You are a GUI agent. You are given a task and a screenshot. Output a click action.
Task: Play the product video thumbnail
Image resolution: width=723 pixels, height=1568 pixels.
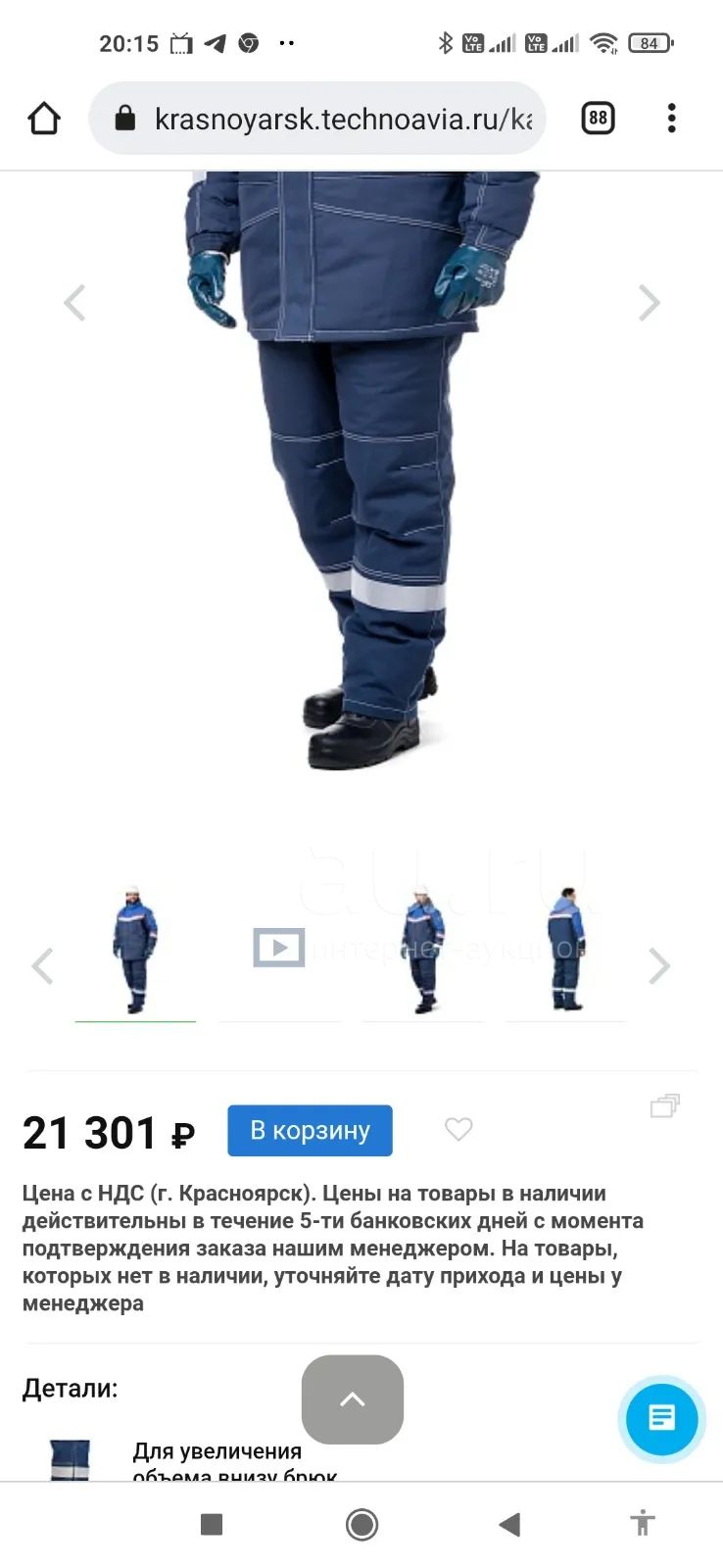coord(279,948)
